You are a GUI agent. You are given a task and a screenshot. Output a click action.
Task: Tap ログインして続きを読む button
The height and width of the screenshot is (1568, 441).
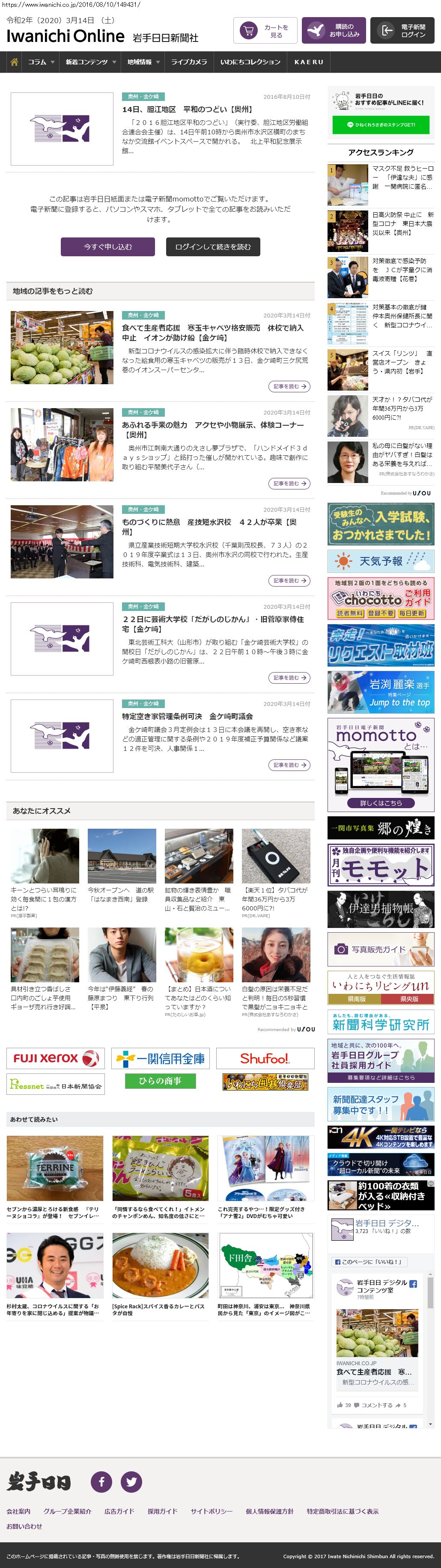[x=213, y=246]
